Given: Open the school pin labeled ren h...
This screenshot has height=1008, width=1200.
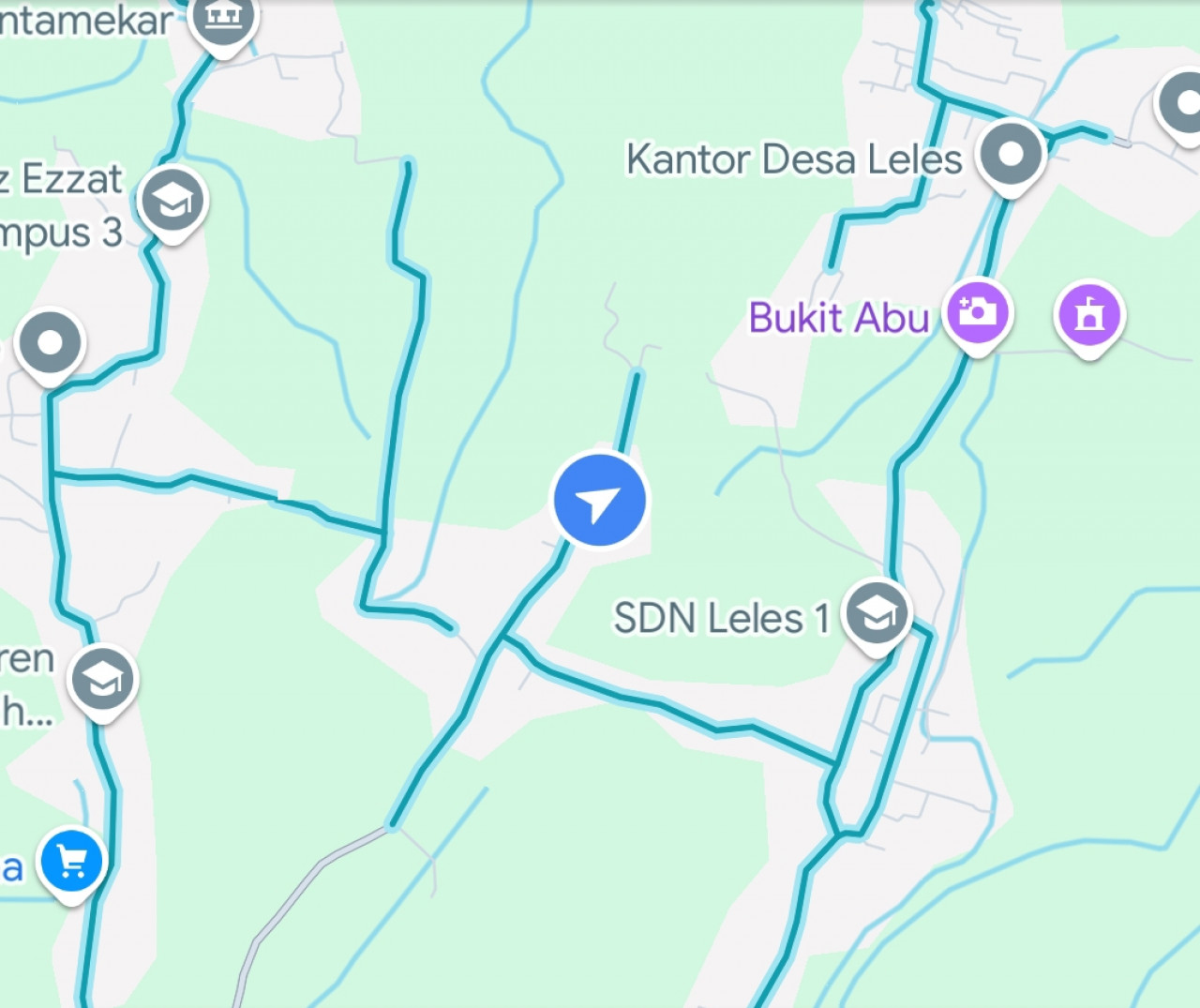Looking at the screenshot, I should pos(102,679).
